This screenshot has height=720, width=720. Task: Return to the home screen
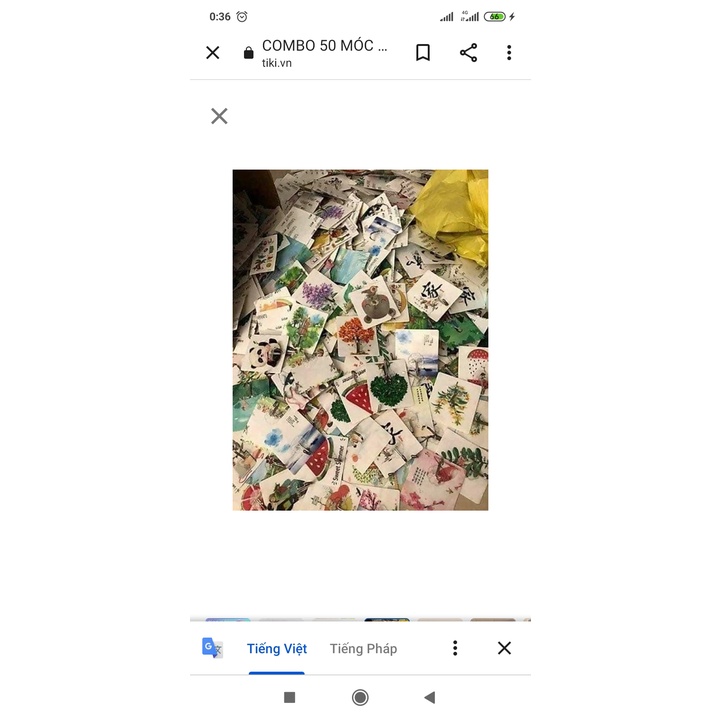pyautogui.click(x=360, y=697)
